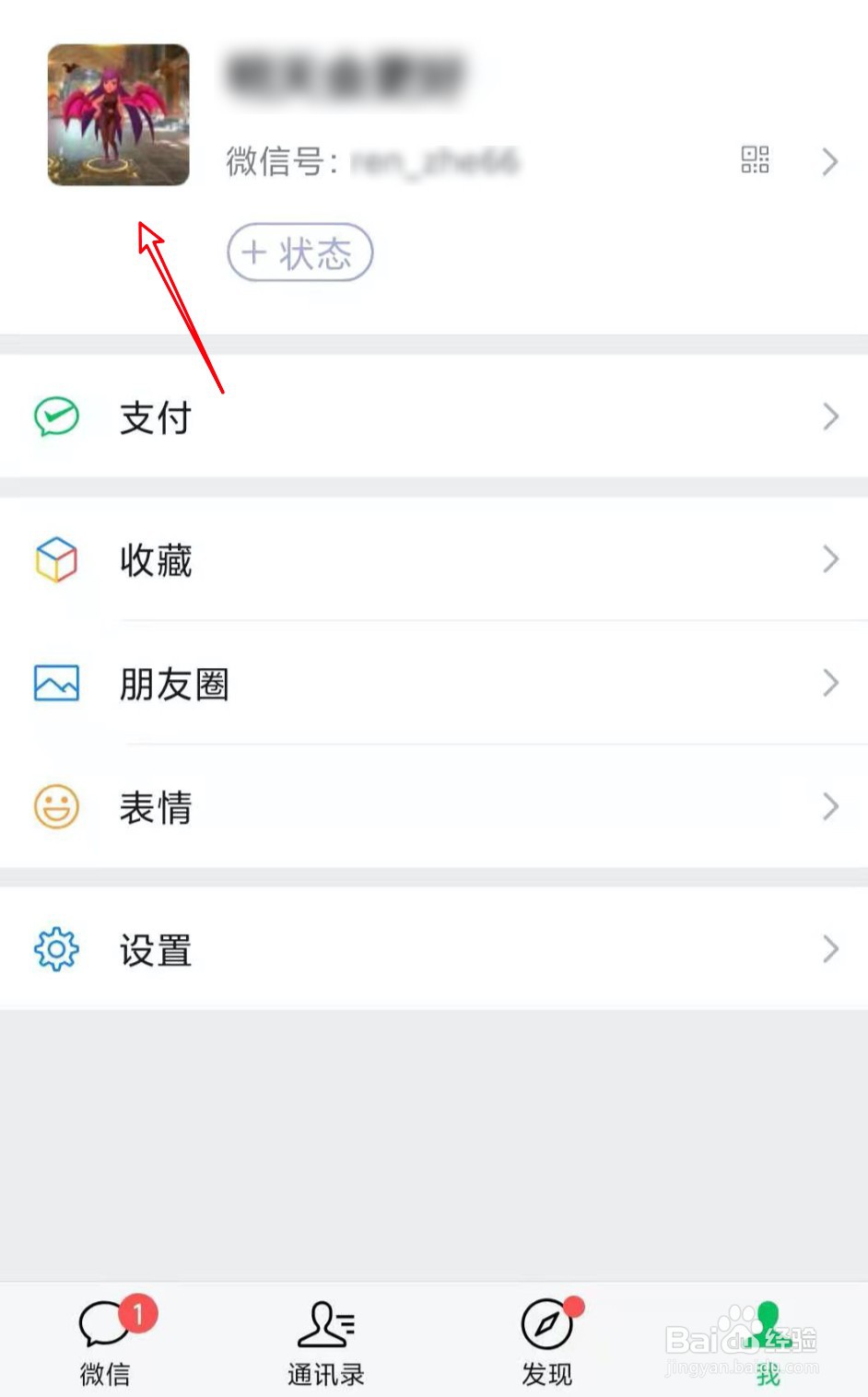
Task: Tap the + 状态 status button
Action: coord(299,252)
